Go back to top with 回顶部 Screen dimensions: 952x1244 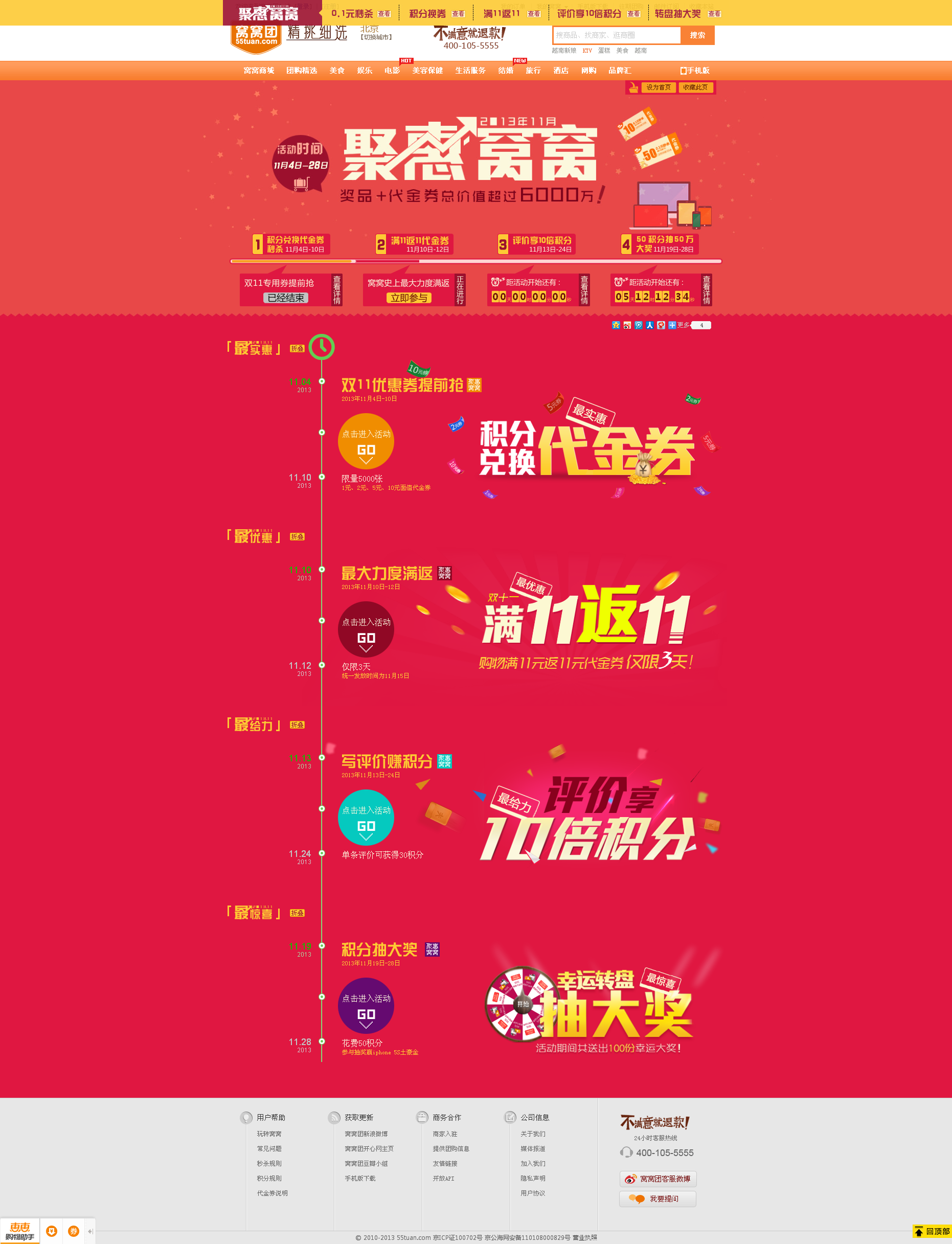point(932,1231)
